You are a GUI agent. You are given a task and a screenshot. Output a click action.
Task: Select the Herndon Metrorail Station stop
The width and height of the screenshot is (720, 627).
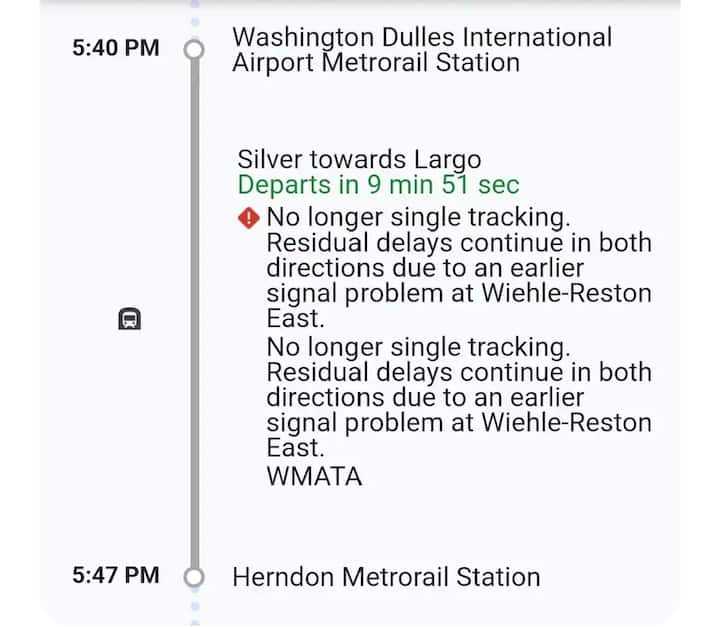[x=386, y=577]
